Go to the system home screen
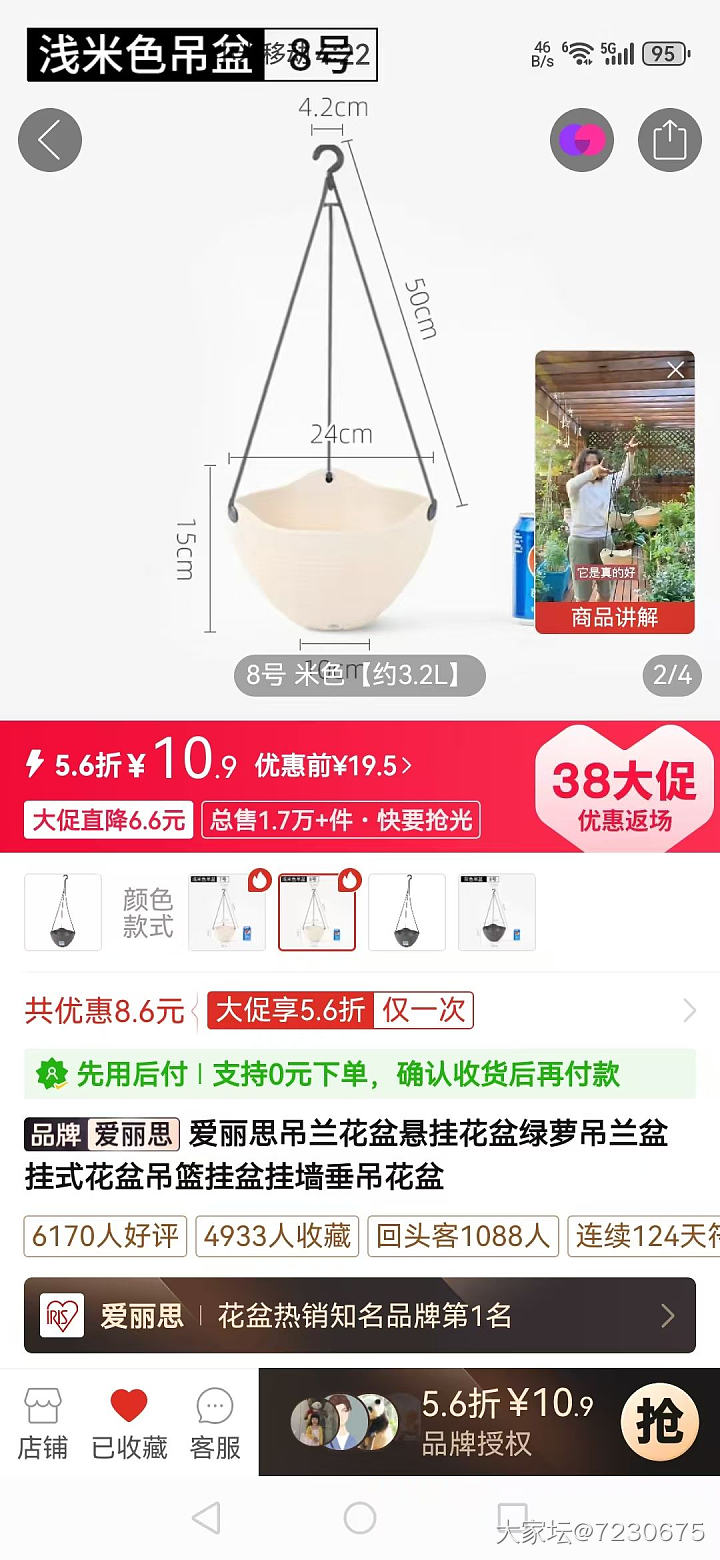Viewport: 720px width, 1560px height. 360,1518
